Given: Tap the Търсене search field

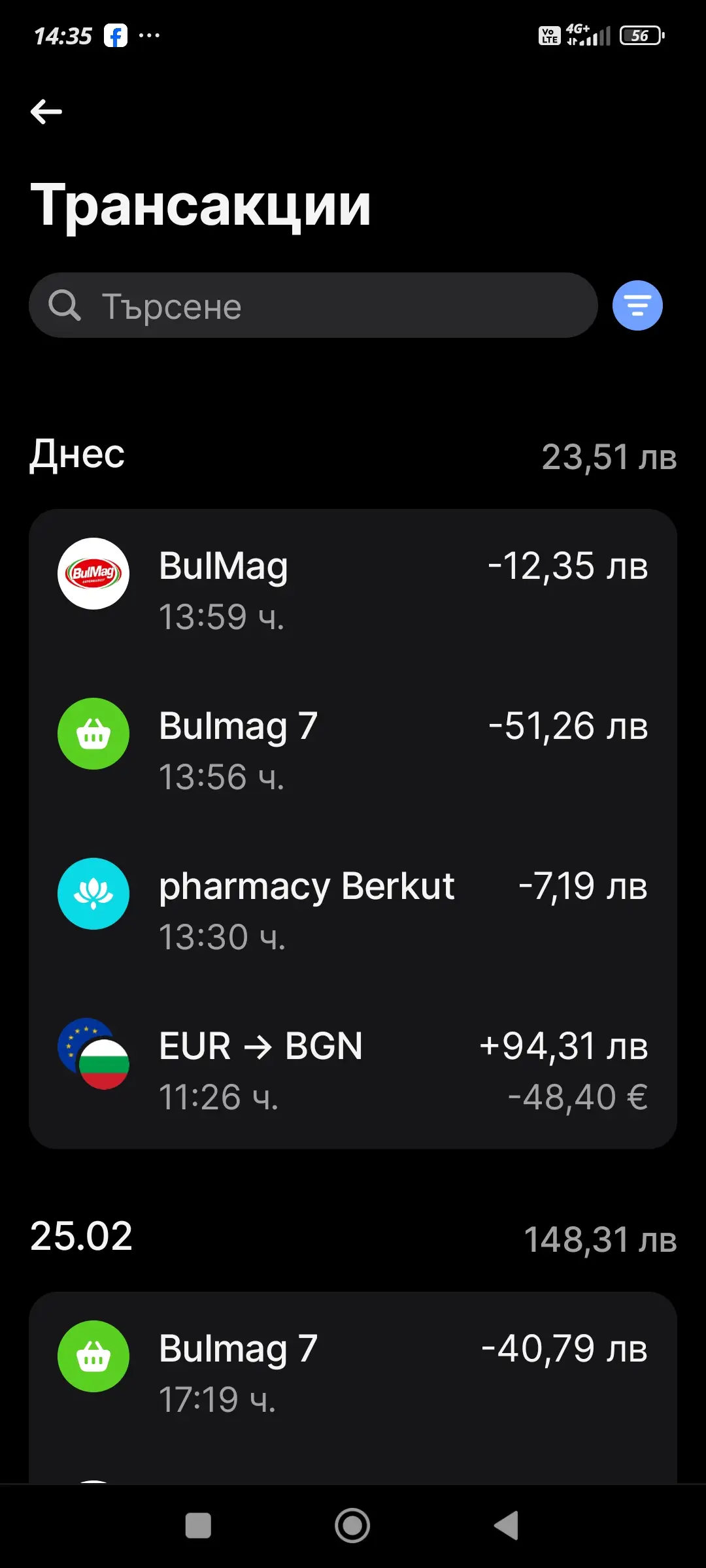Looking at the screenshot, I should (x=313, y=305).
